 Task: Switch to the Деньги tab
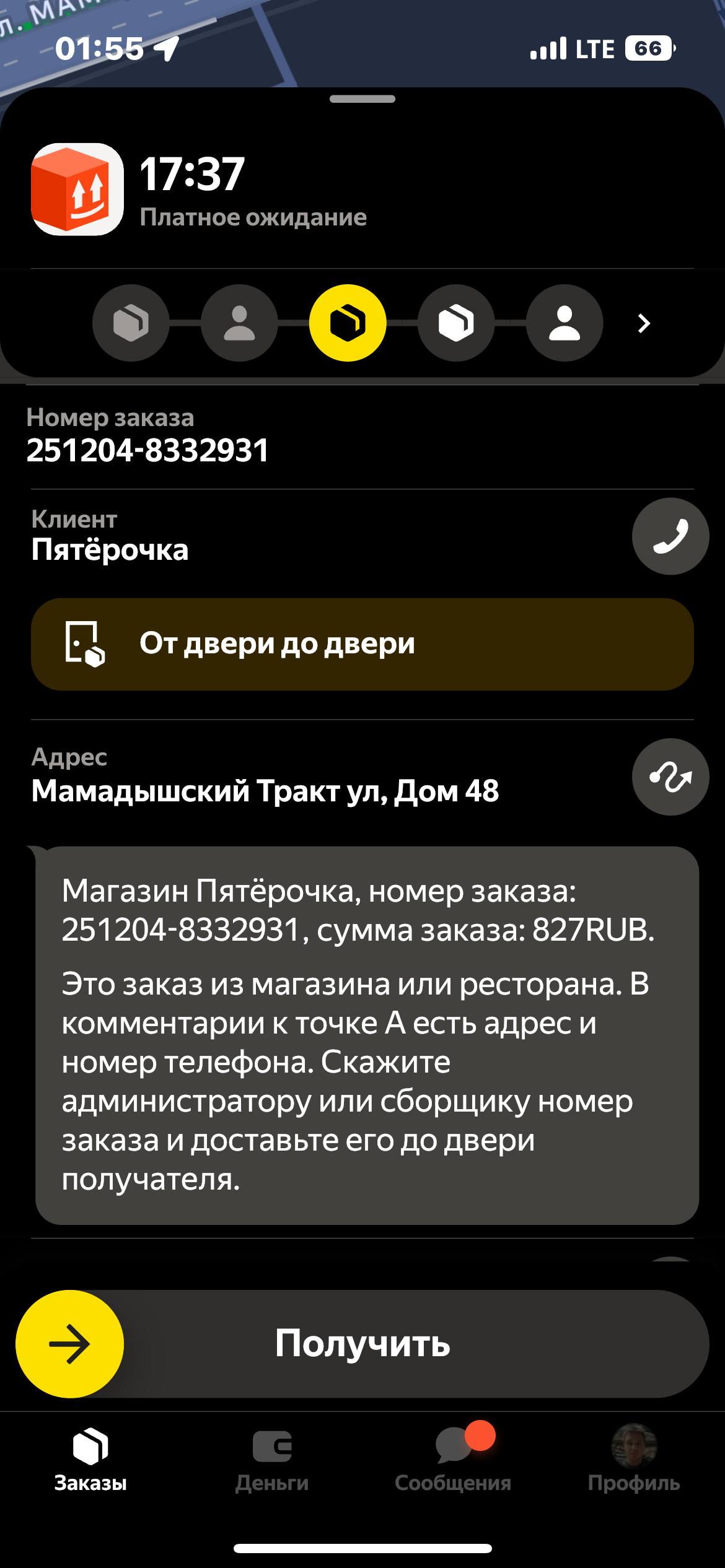[x=272, y=1459]
